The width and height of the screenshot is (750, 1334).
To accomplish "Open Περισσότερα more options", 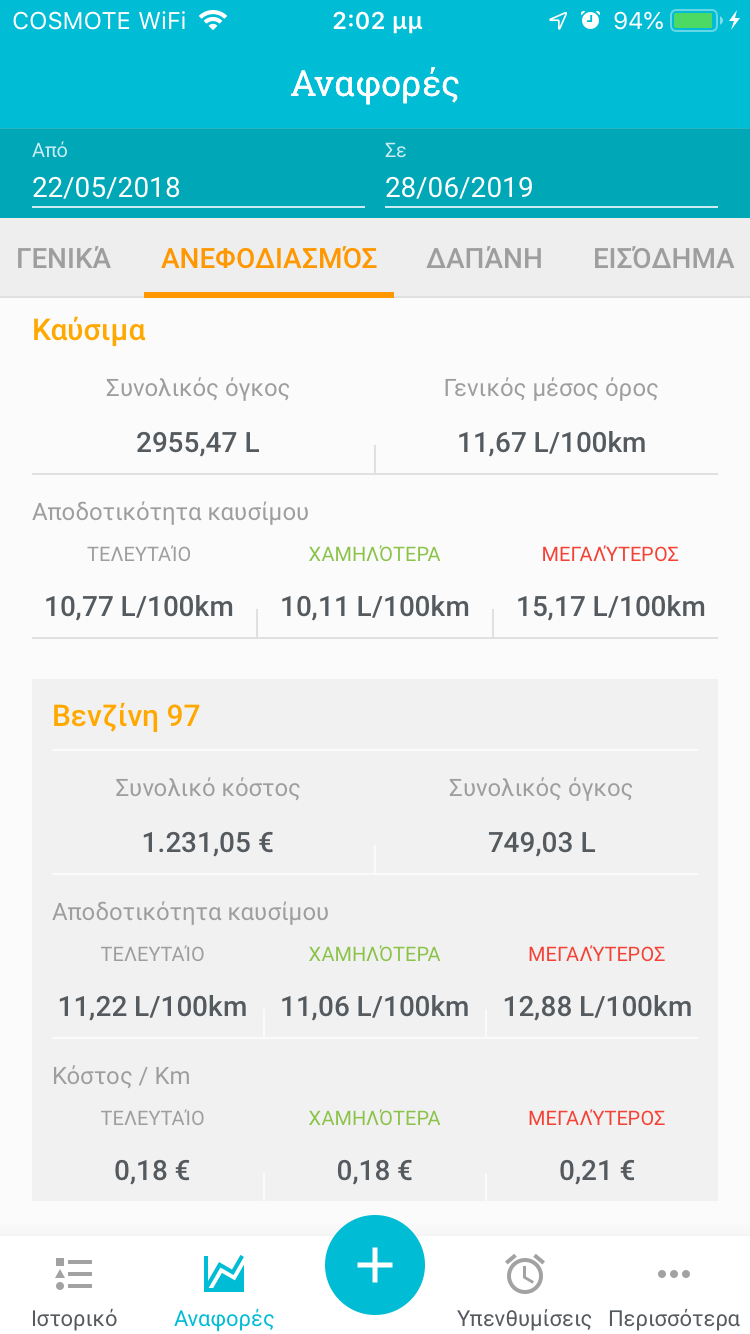I will point(674,1291).
